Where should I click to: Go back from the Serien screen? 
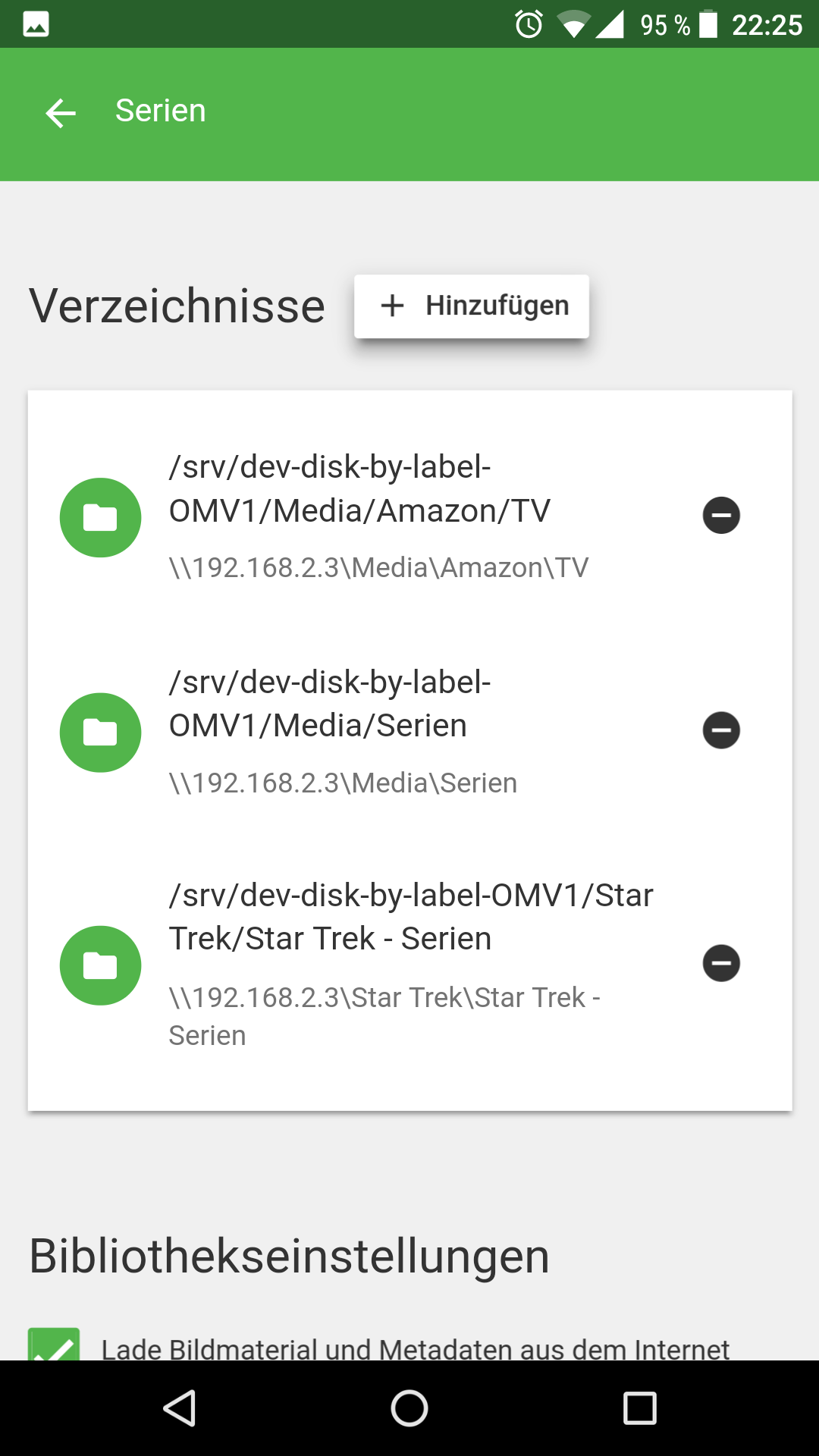(x=61, y=114)
